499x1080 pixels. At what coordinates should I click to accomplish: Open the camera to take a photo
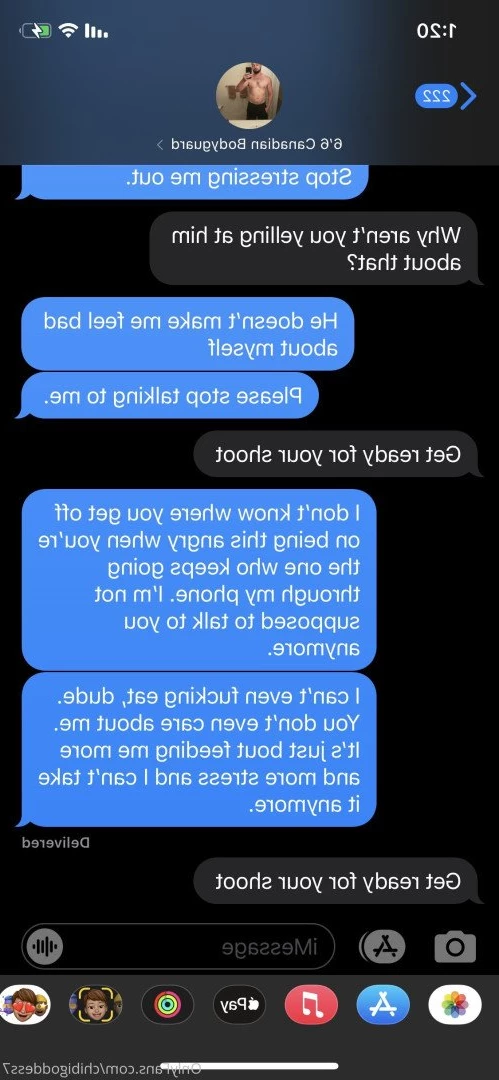coord(455,946)
